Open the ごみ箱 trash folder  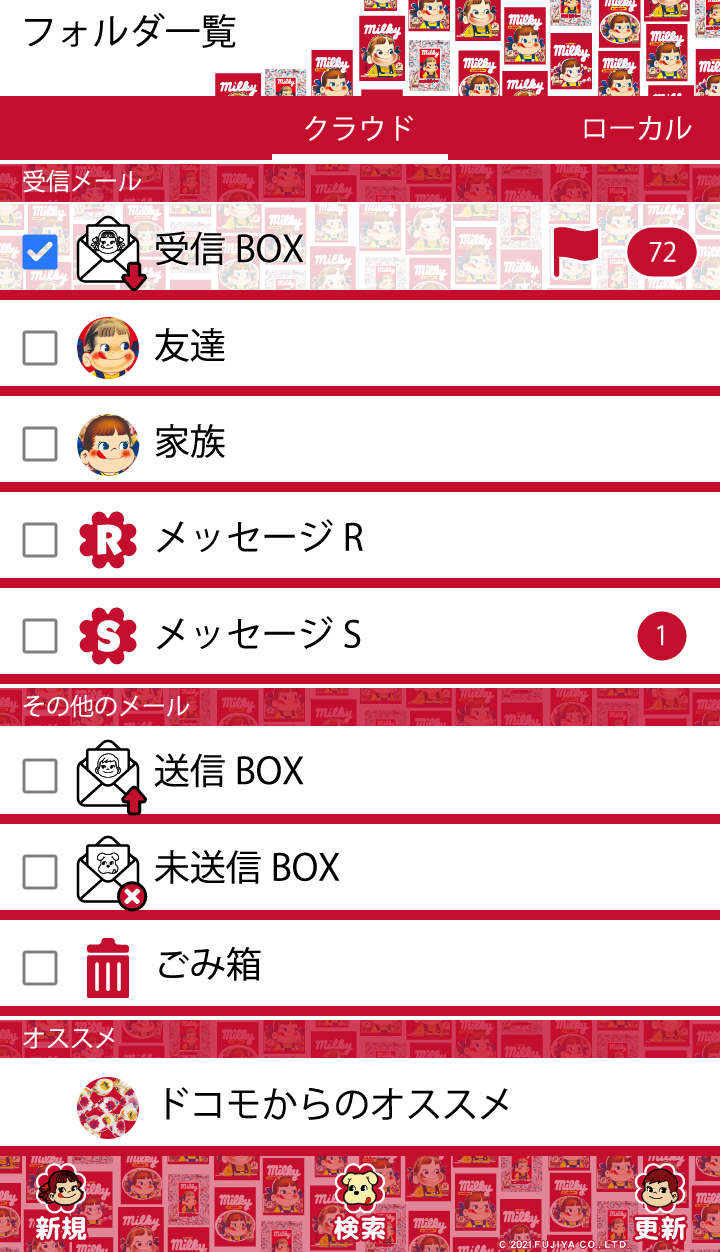209,965
